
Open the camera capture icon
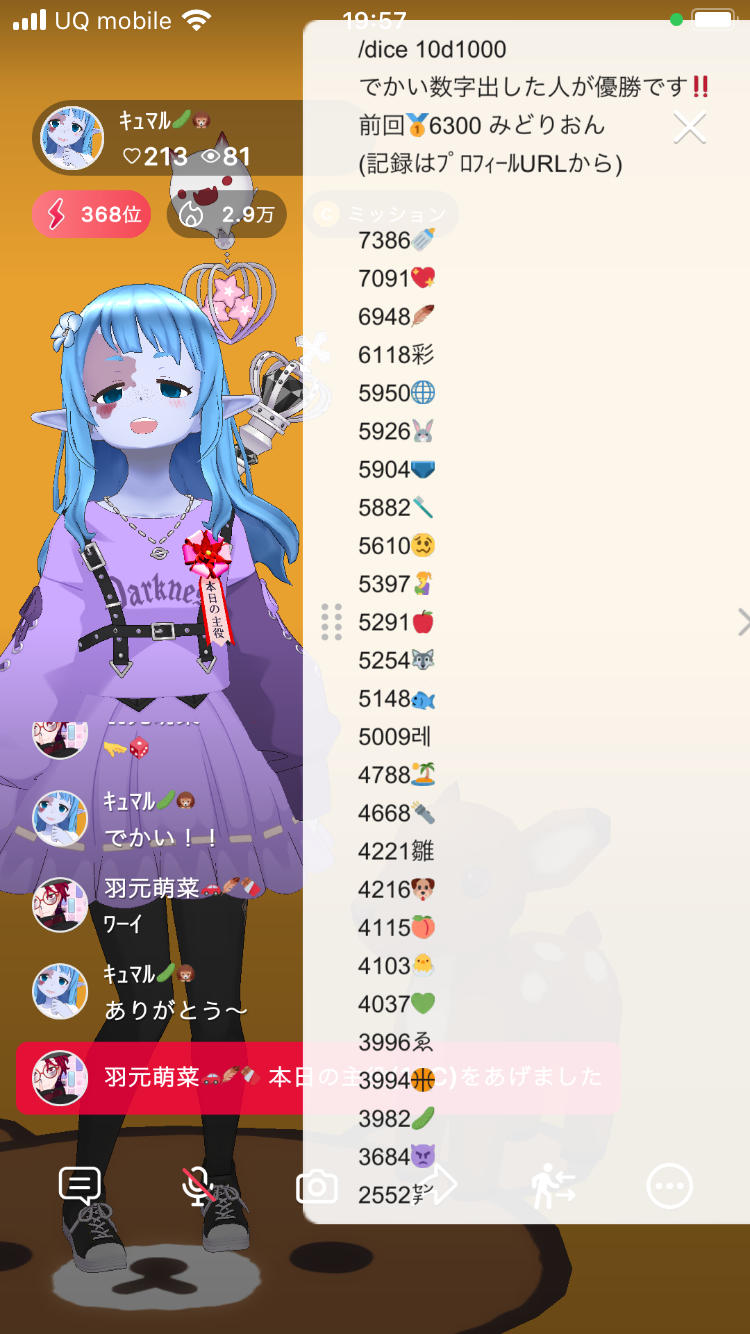pos(316,1187)
